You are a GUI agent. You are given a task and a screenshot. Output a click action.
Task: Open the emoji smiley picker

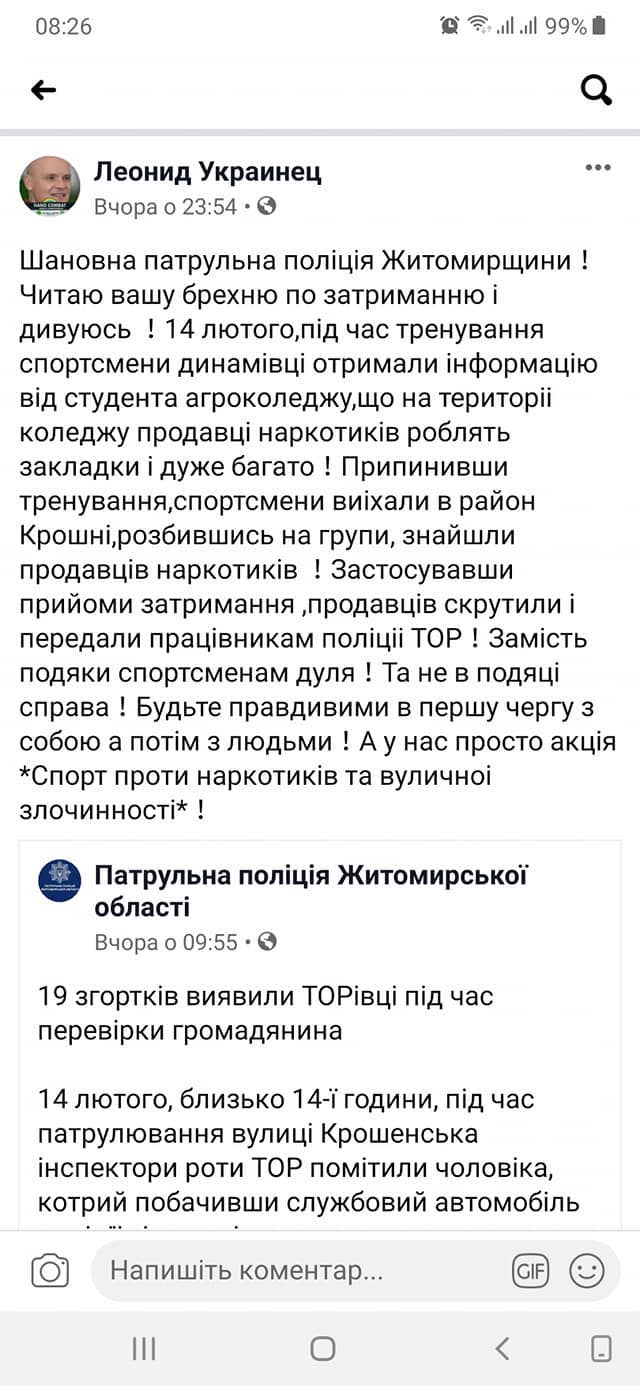587,1271
